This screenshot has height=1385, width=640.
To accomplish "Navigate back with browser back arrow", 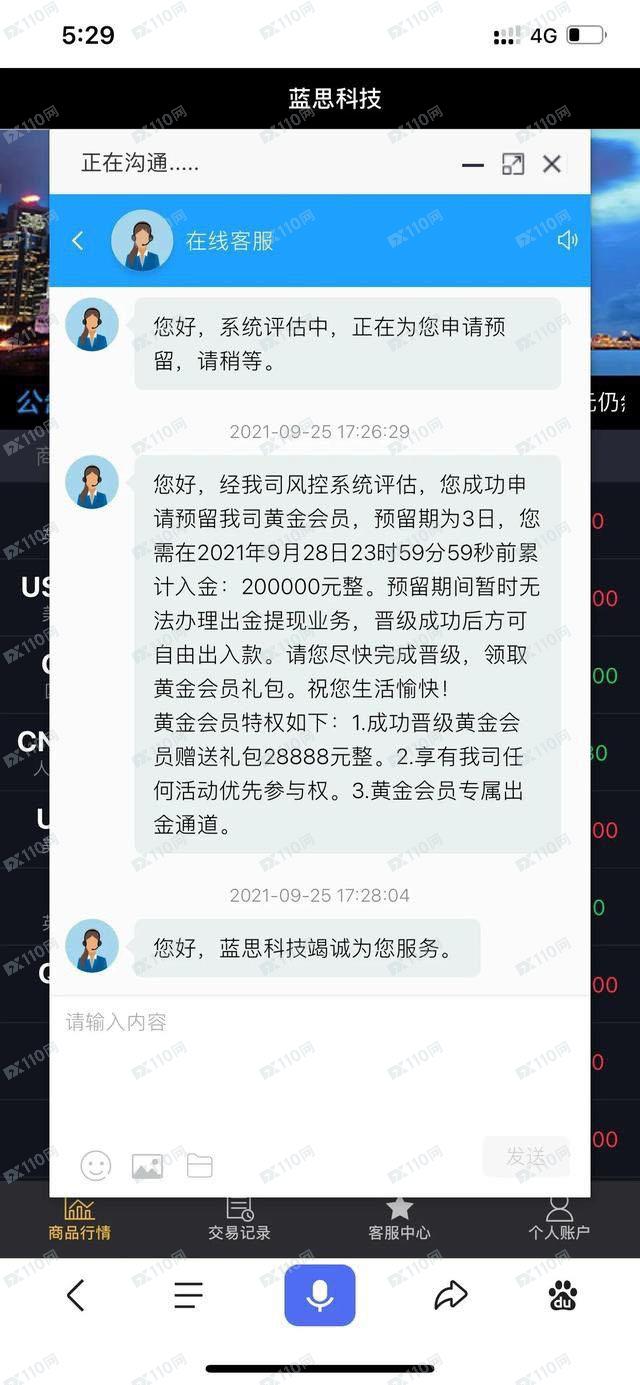I will [x=76, y=1295].
